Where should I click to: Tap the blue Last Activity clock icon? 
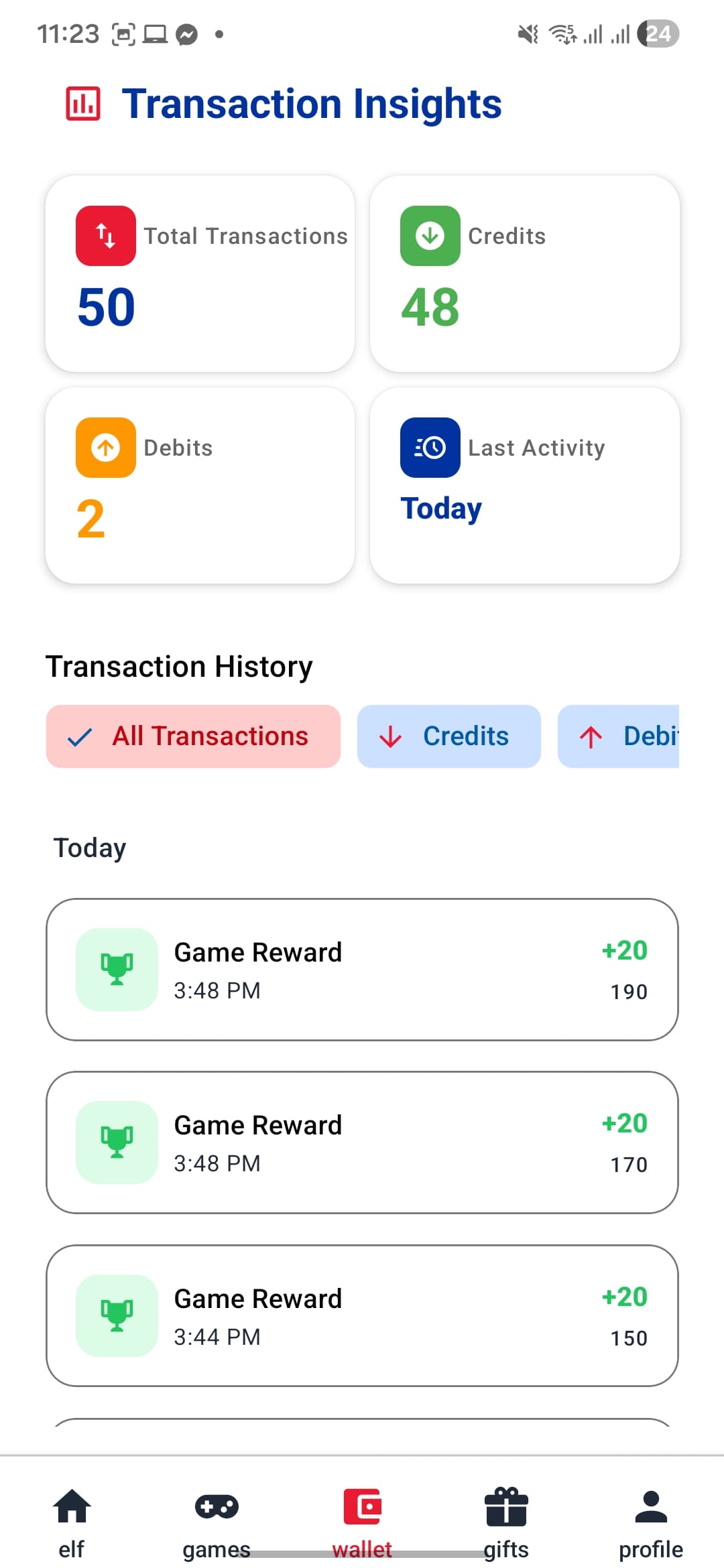coord(429,448)
